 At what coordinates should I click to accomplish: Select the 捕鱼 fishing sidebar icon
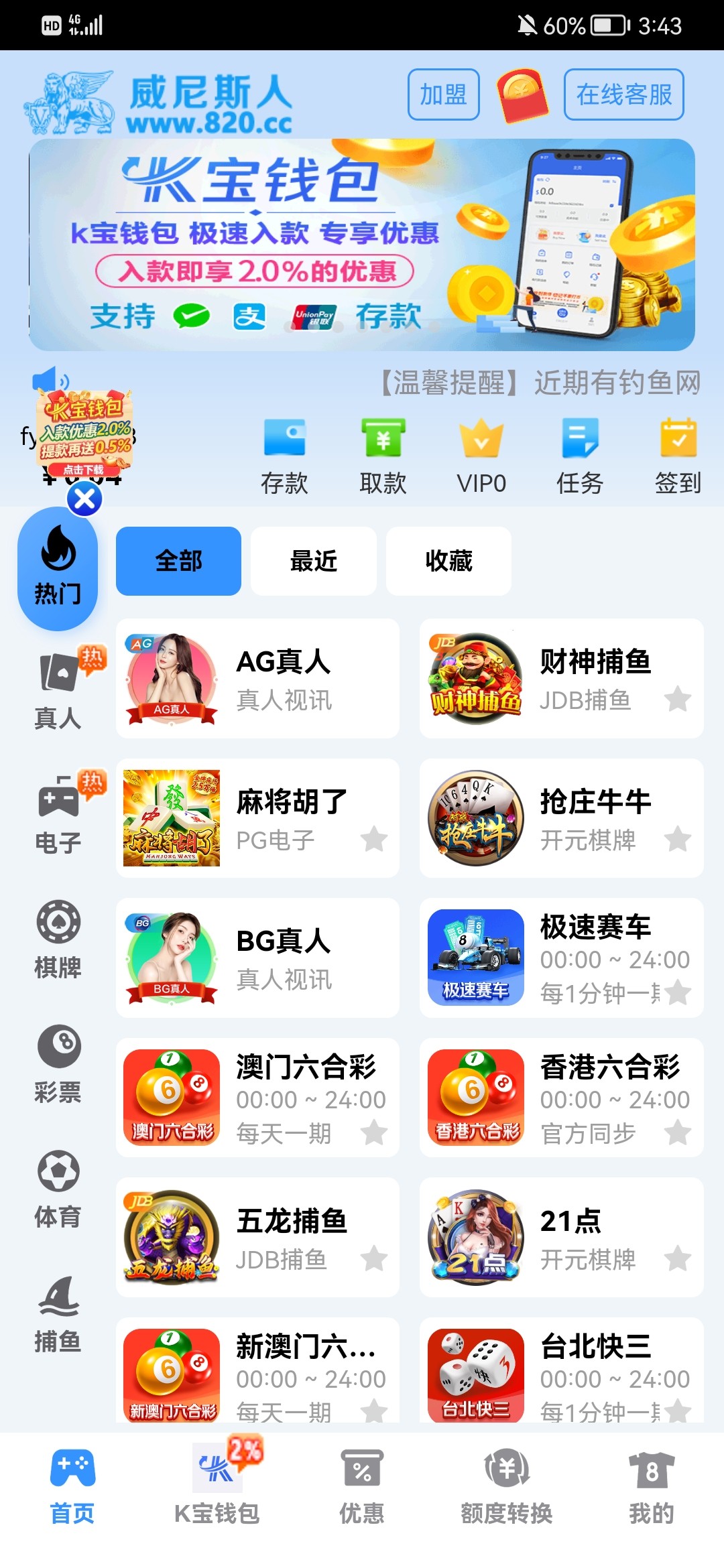(58, 1305)
